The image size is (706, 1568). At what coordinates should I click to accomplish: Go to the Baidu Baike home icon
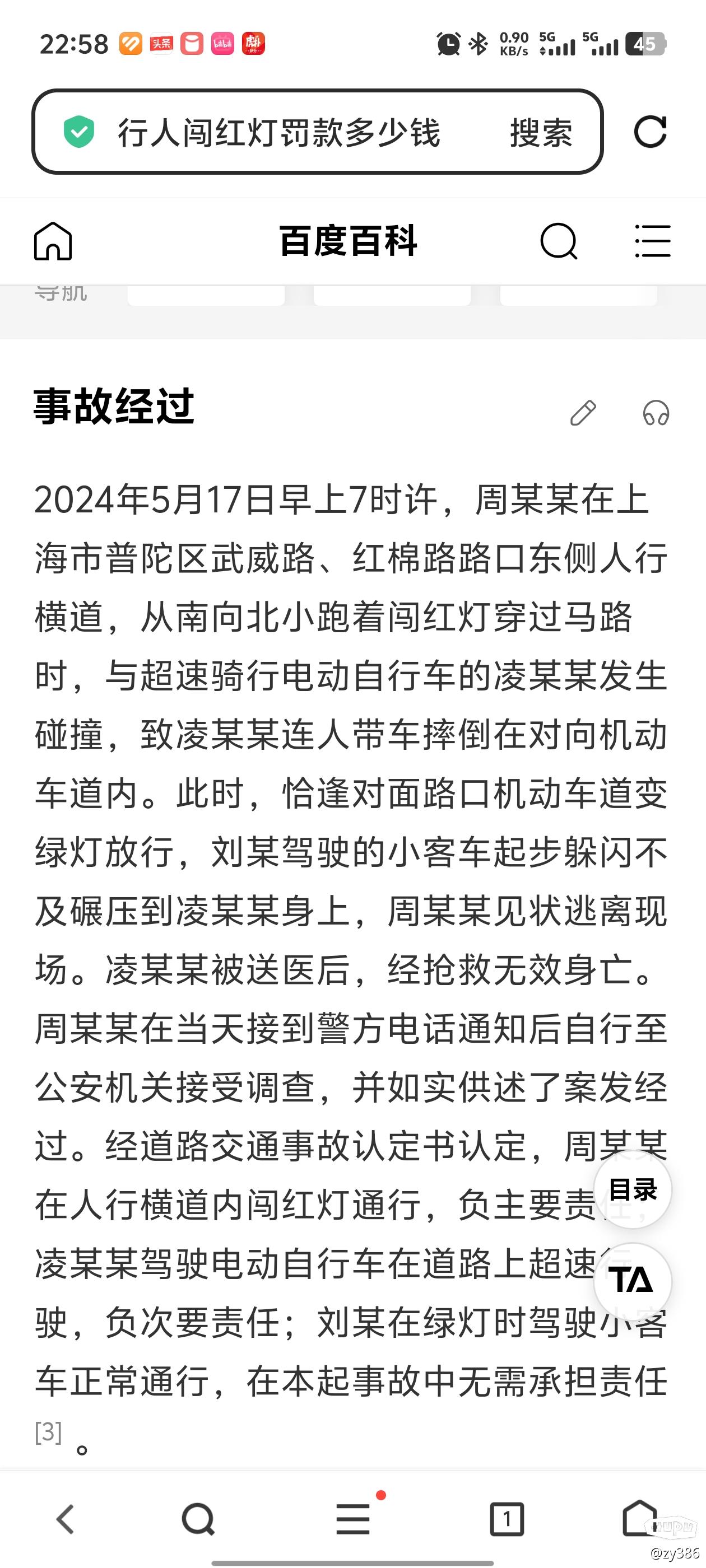53,241
